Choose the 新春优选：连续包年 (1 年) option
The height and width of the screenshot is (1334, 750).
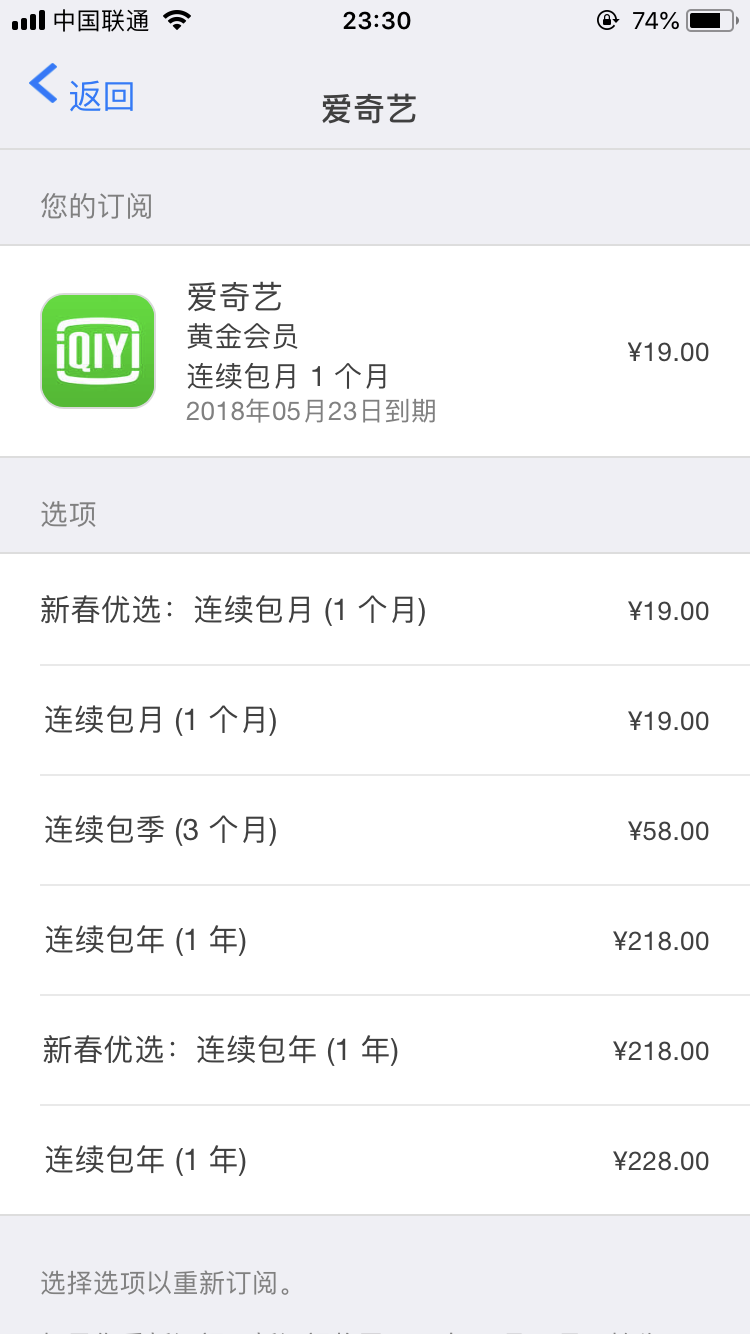(374, 1050)
